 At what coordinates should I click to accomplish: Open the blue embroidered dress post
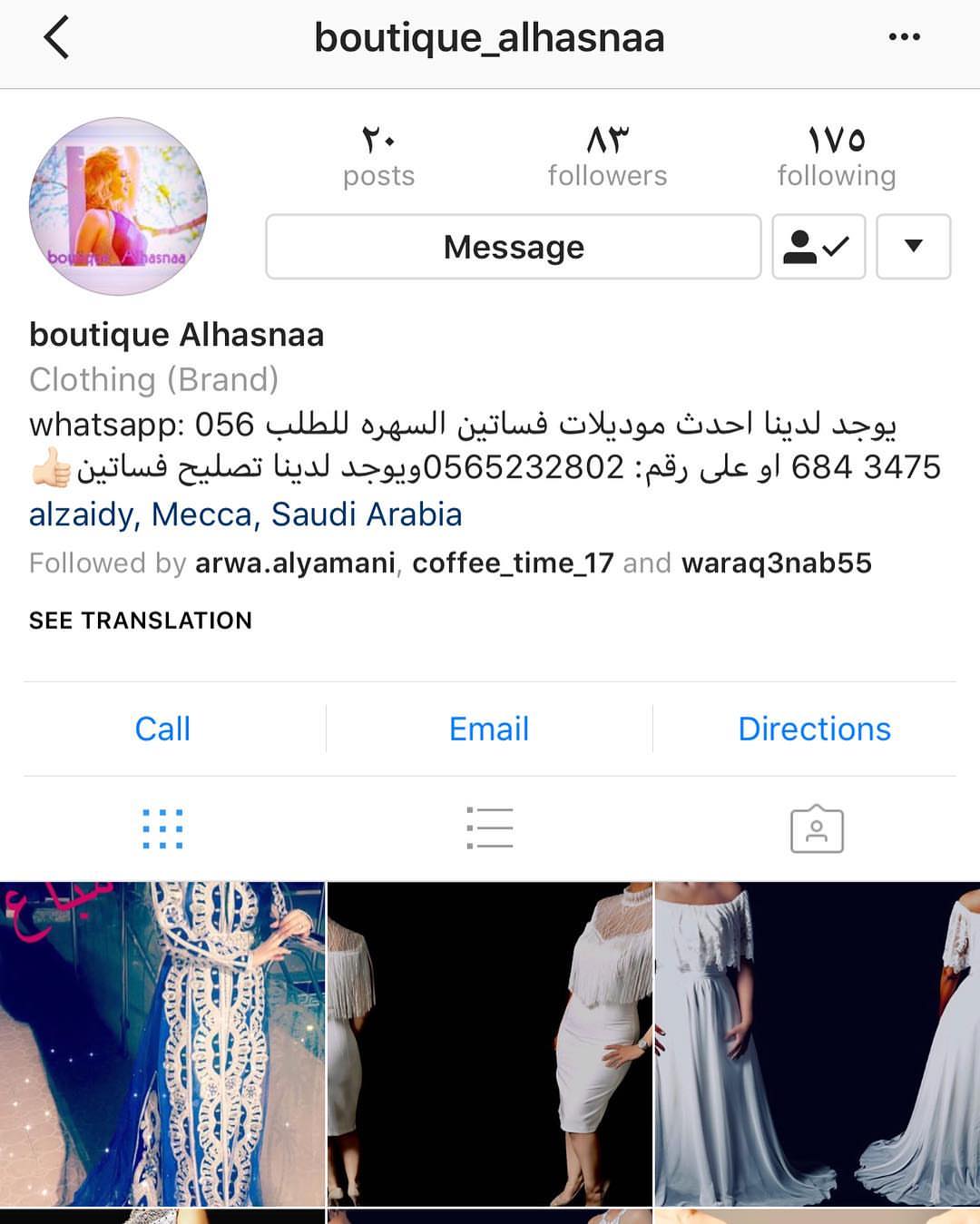pos(162,1043)
